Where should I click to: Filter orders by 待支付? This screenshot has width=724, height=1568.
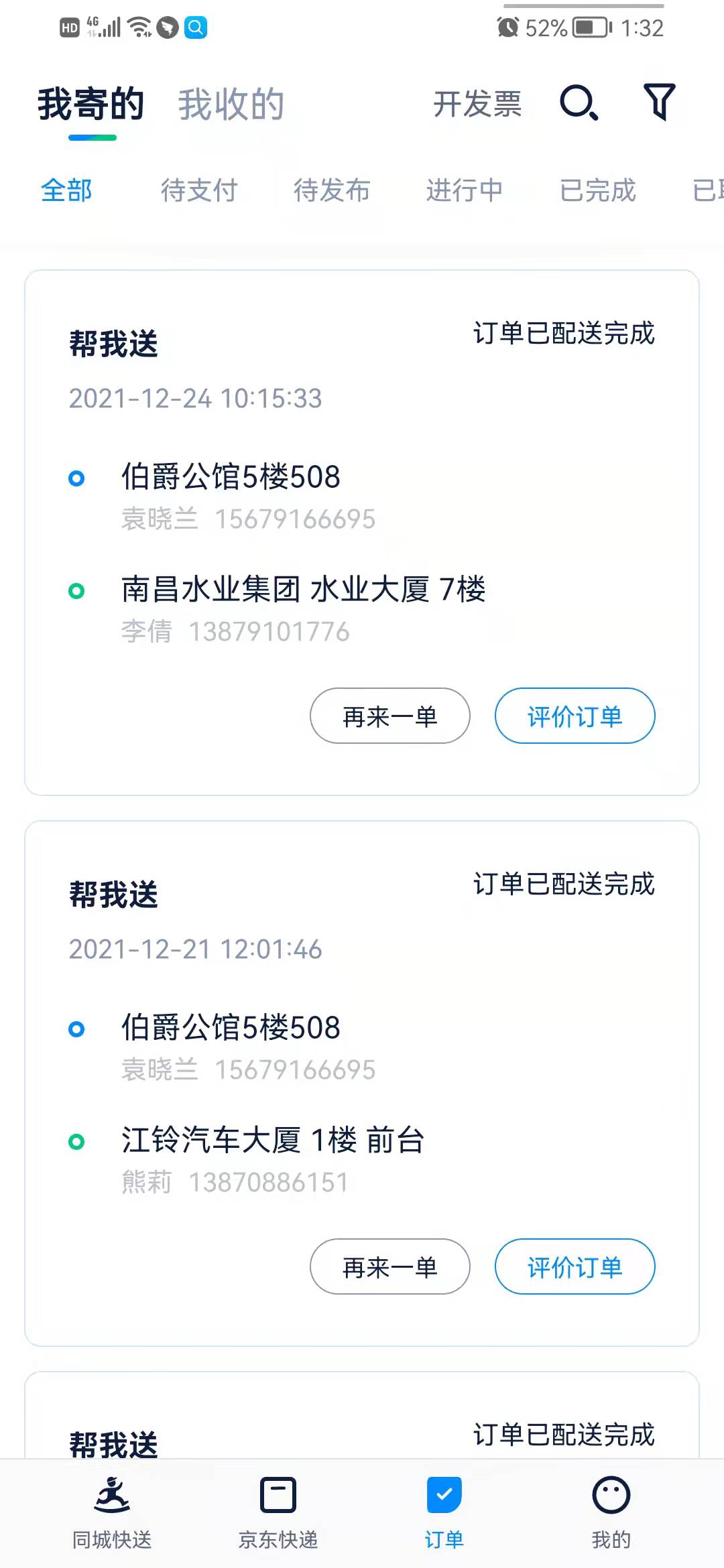pyautogui.click(x=199, y=190)
